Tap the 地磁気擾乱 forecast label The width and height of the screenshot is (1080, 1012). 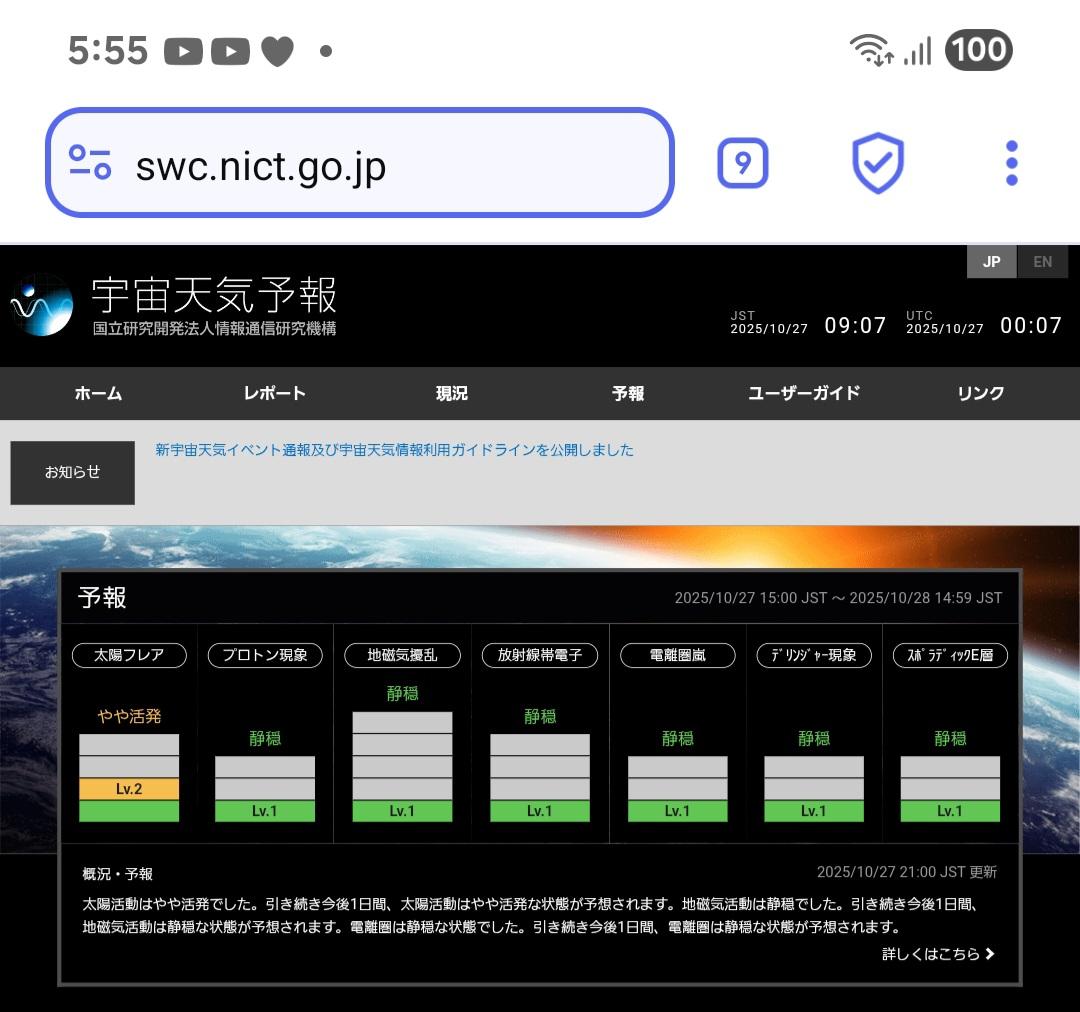coord(402,656)
